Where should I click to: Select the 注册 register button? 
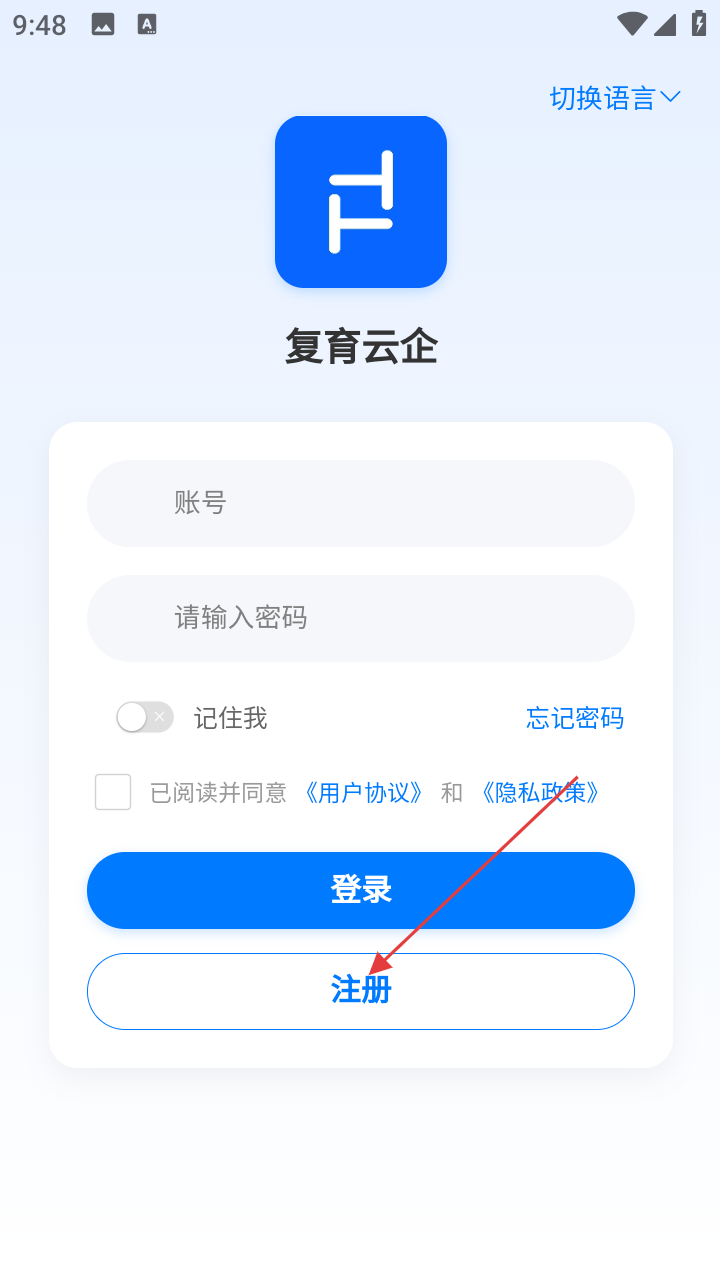click(x=360, y=991)
